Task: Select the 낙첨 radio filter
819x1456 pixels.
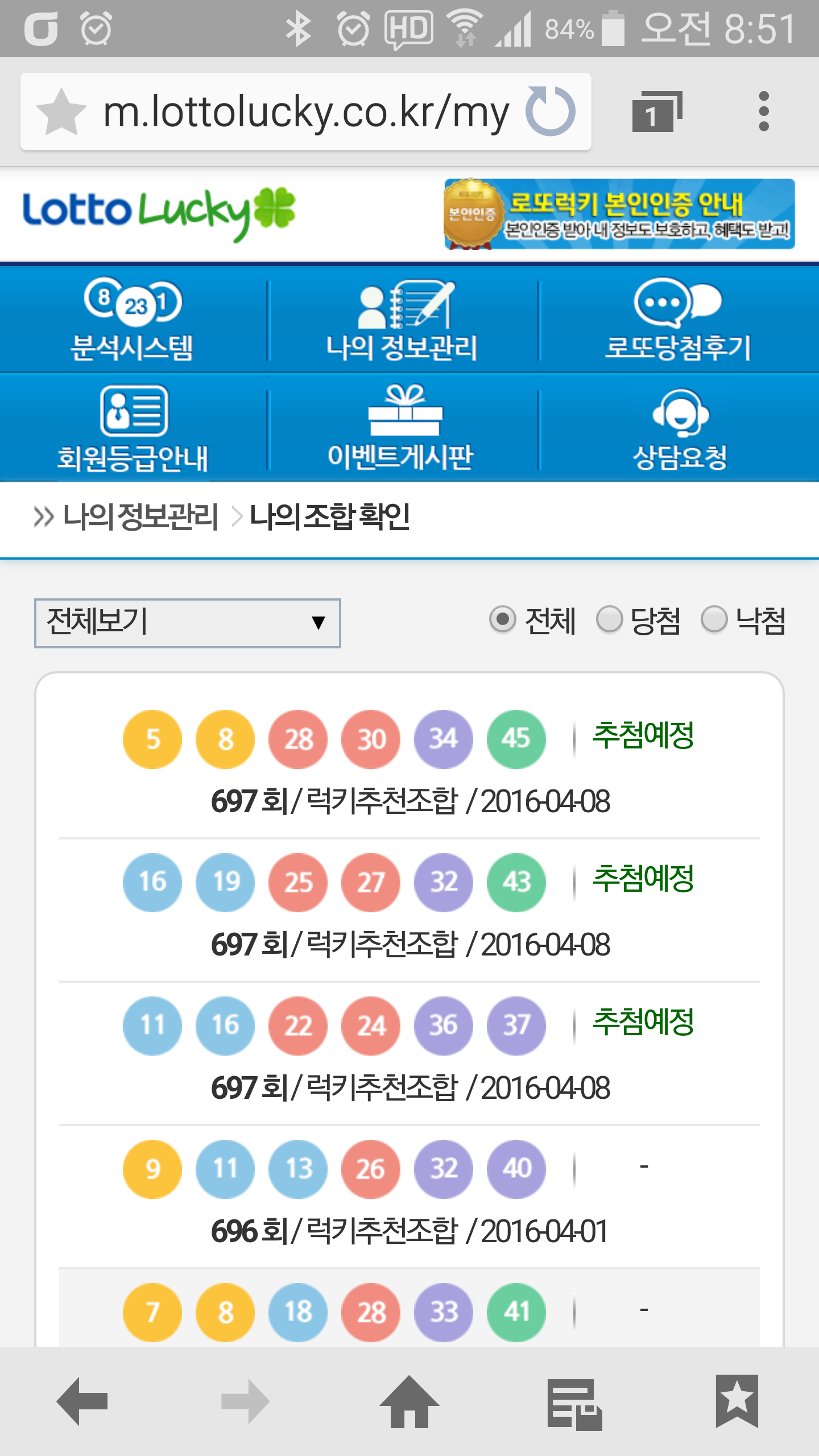Action: (x=714, y=619)
